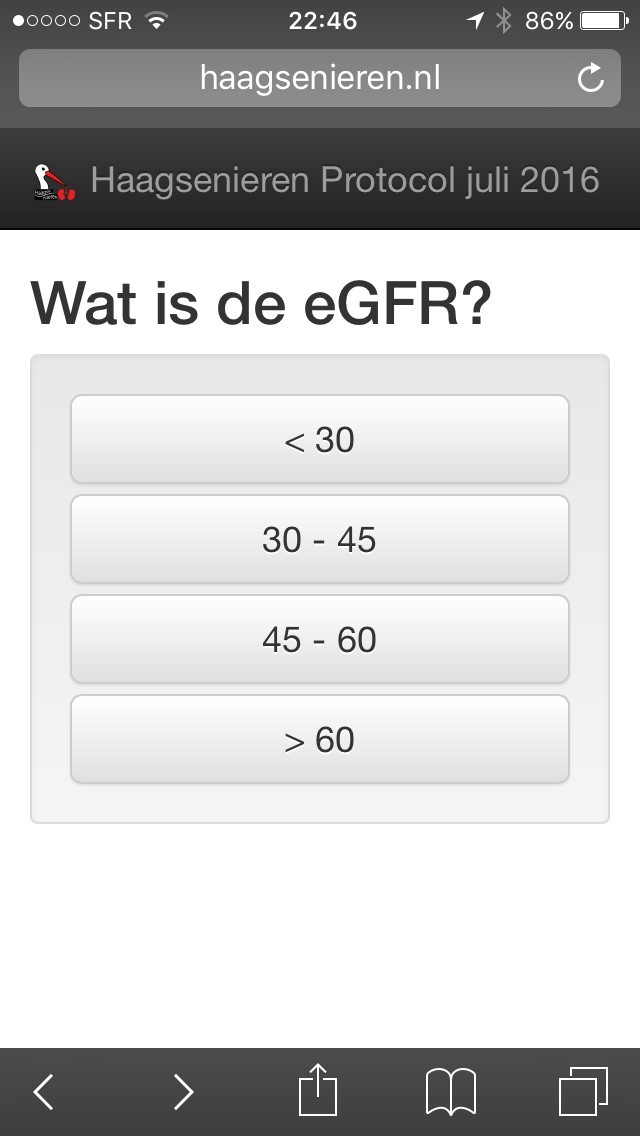
Task: Select the > 60 eGFR option
Action: pyautogui.click(x=320, y=739)
